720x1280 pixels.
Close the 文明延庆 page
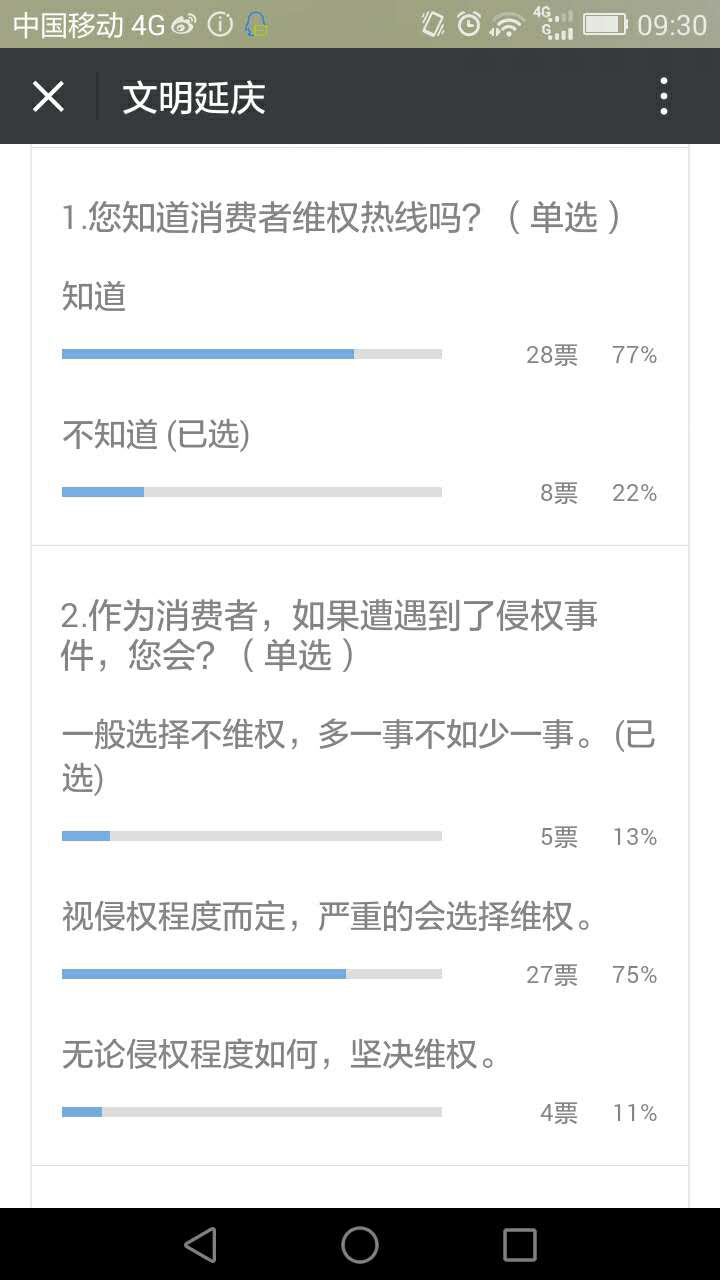48,97
